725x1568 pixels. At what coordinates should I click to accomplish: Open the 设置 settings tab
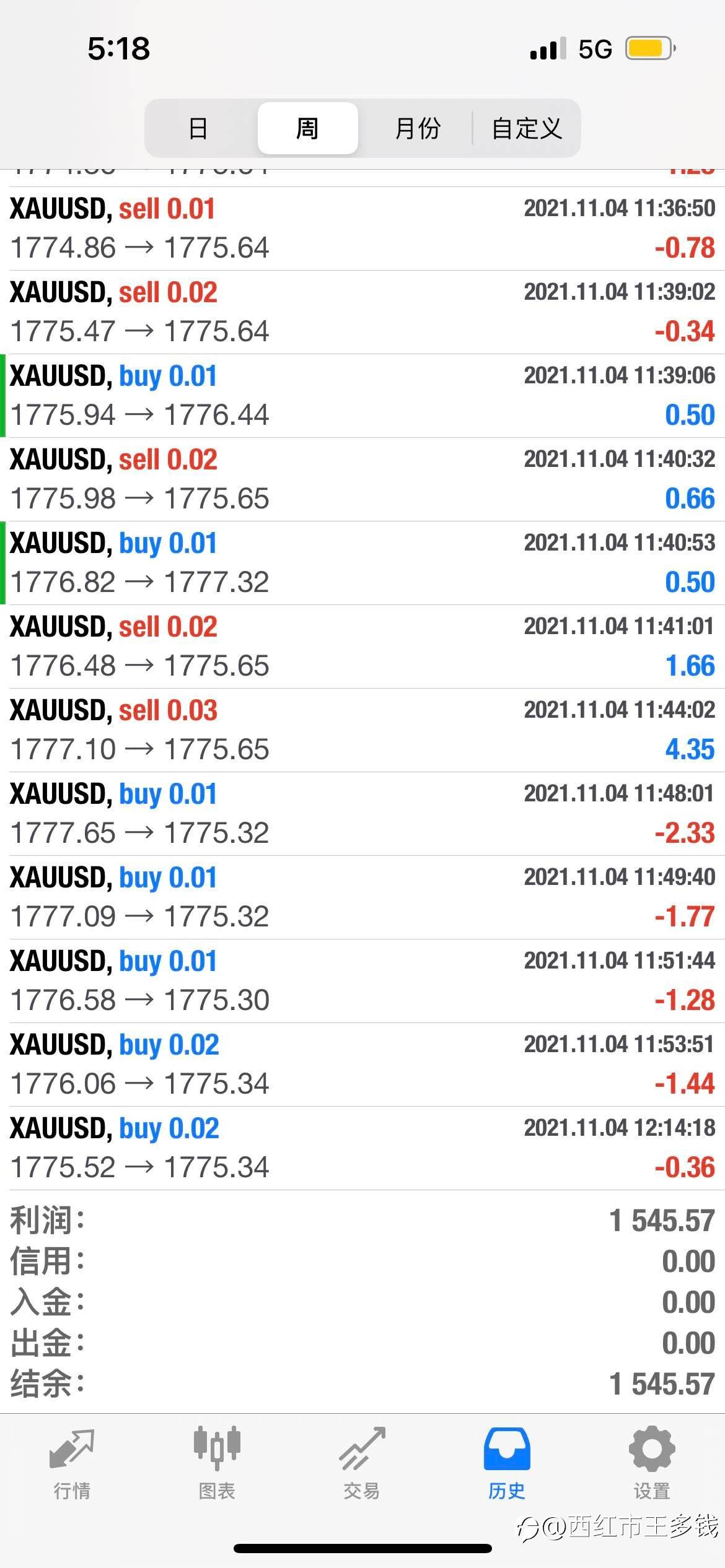click(652, 1464)
